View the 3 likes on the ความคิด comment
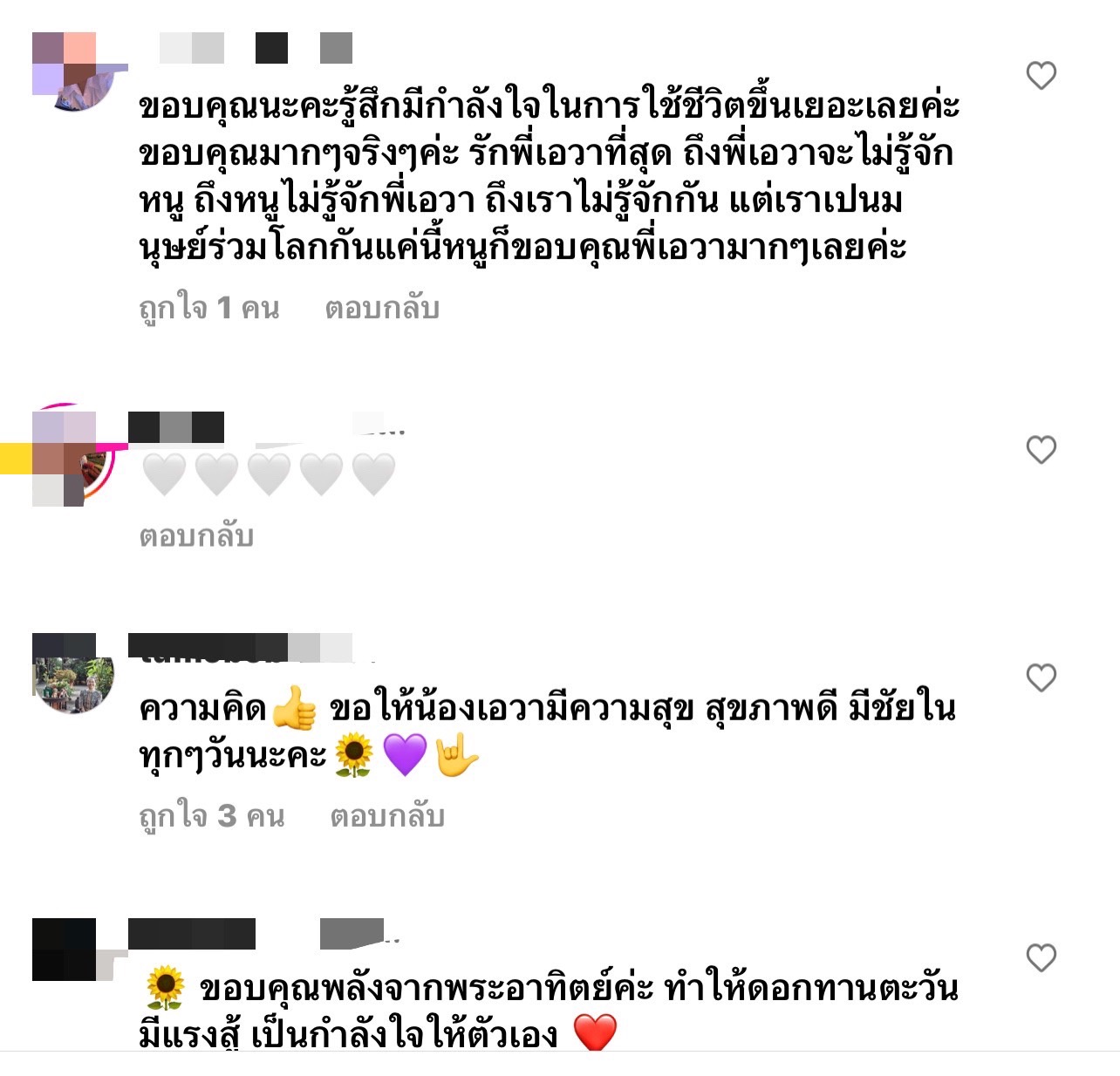 tap(212, 816)
